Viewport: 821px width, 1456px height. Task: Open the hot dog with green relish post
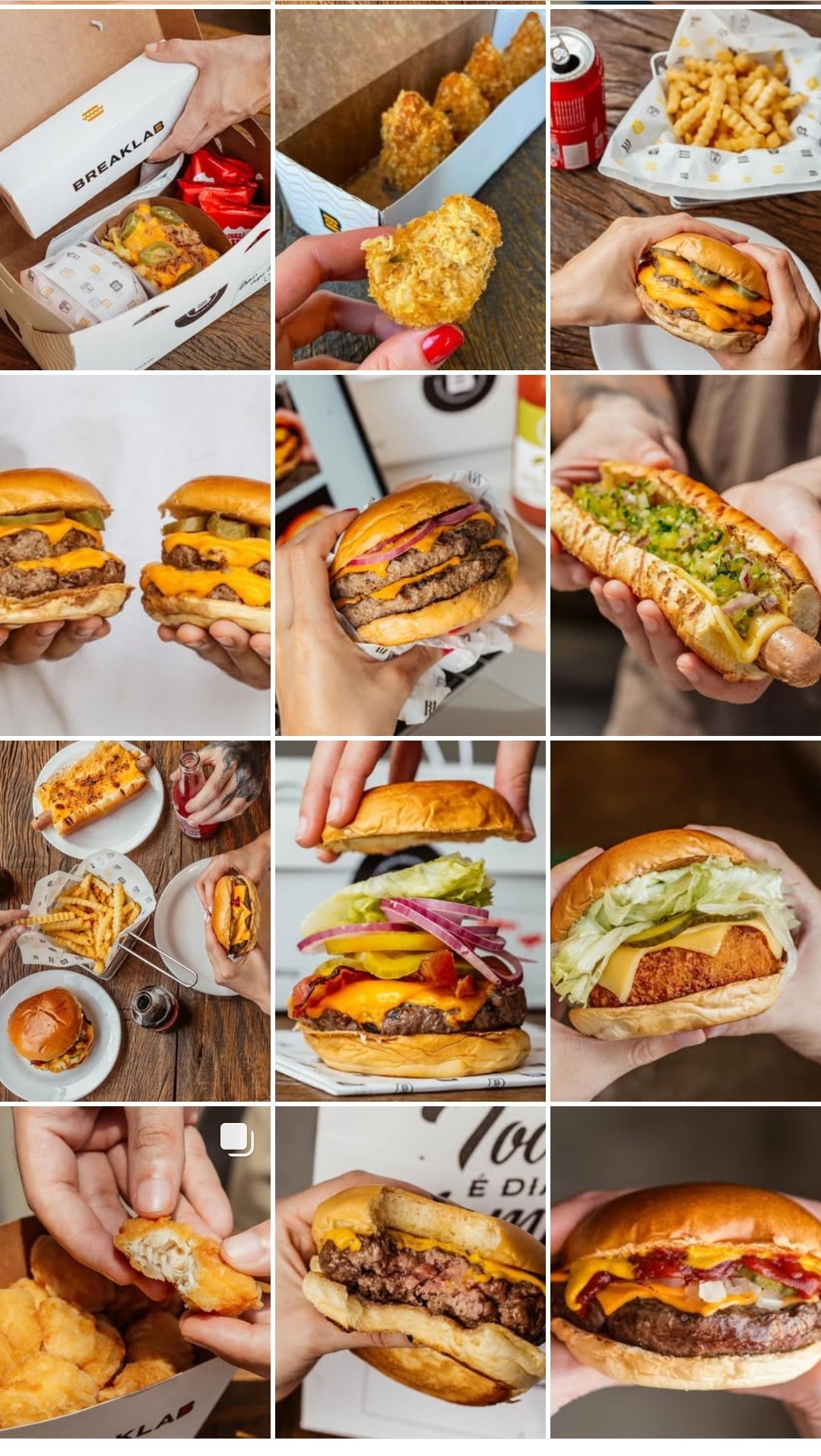coord(686,555)
